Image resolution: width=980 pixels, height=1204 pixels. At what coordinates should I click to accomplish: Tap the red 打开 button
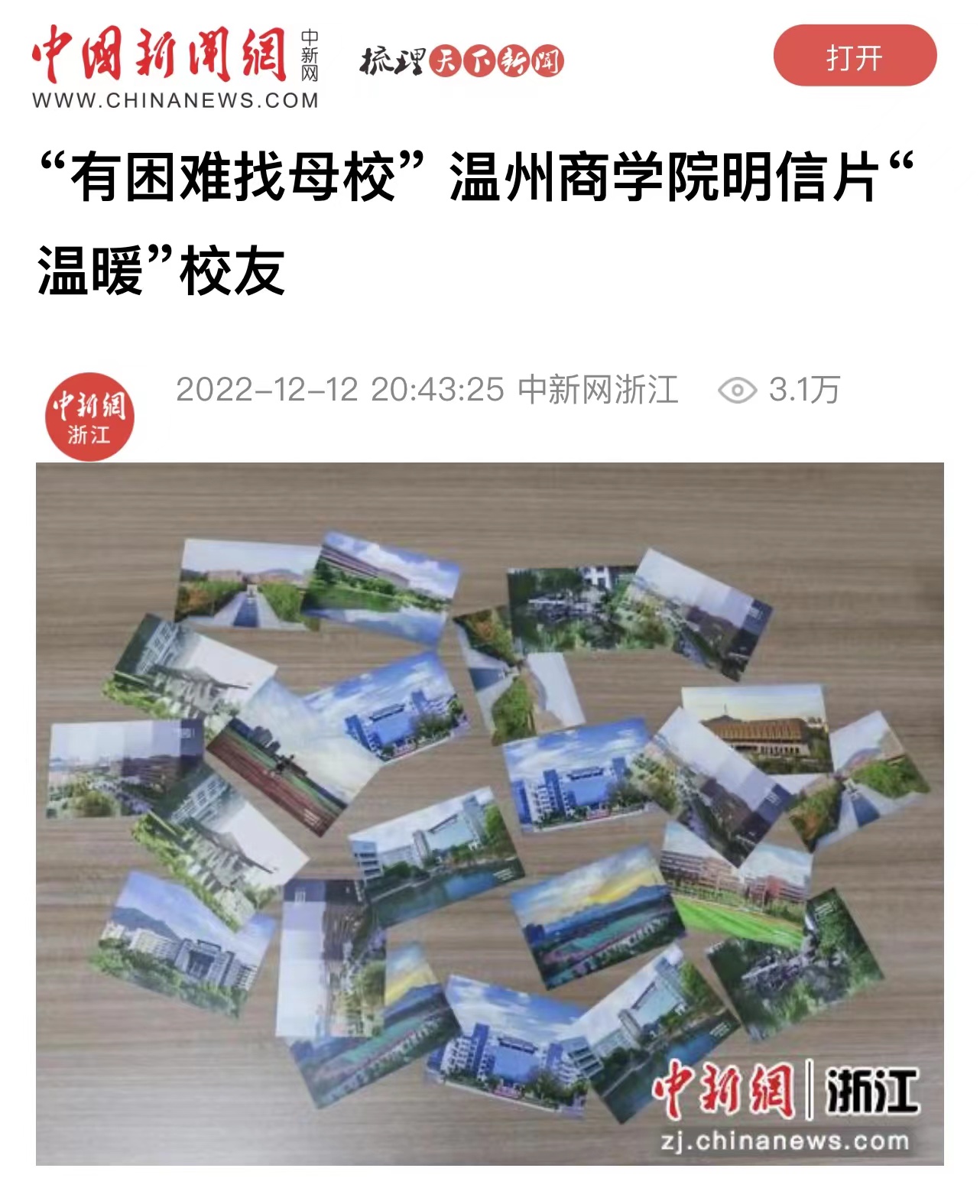tap(854, 57)
